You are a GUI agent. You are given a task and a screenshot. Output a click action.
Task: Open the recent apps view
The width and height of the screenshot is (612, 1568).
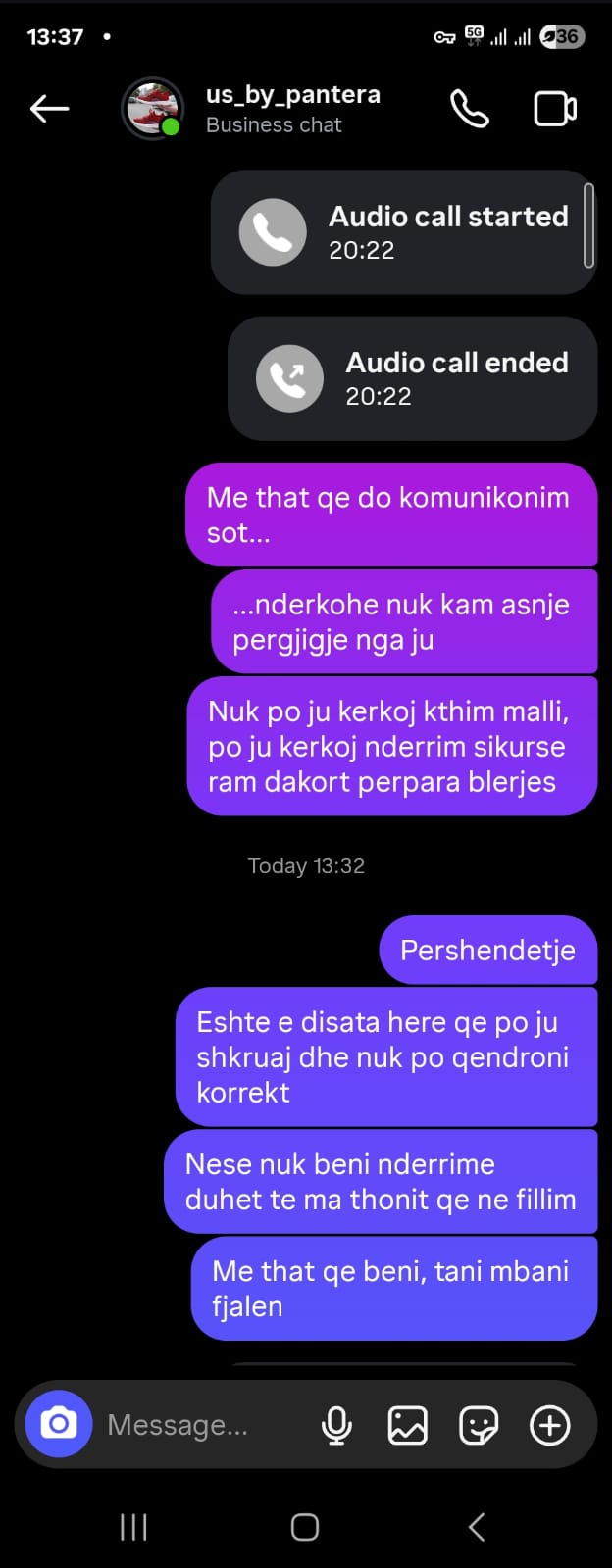[133, 1526]
